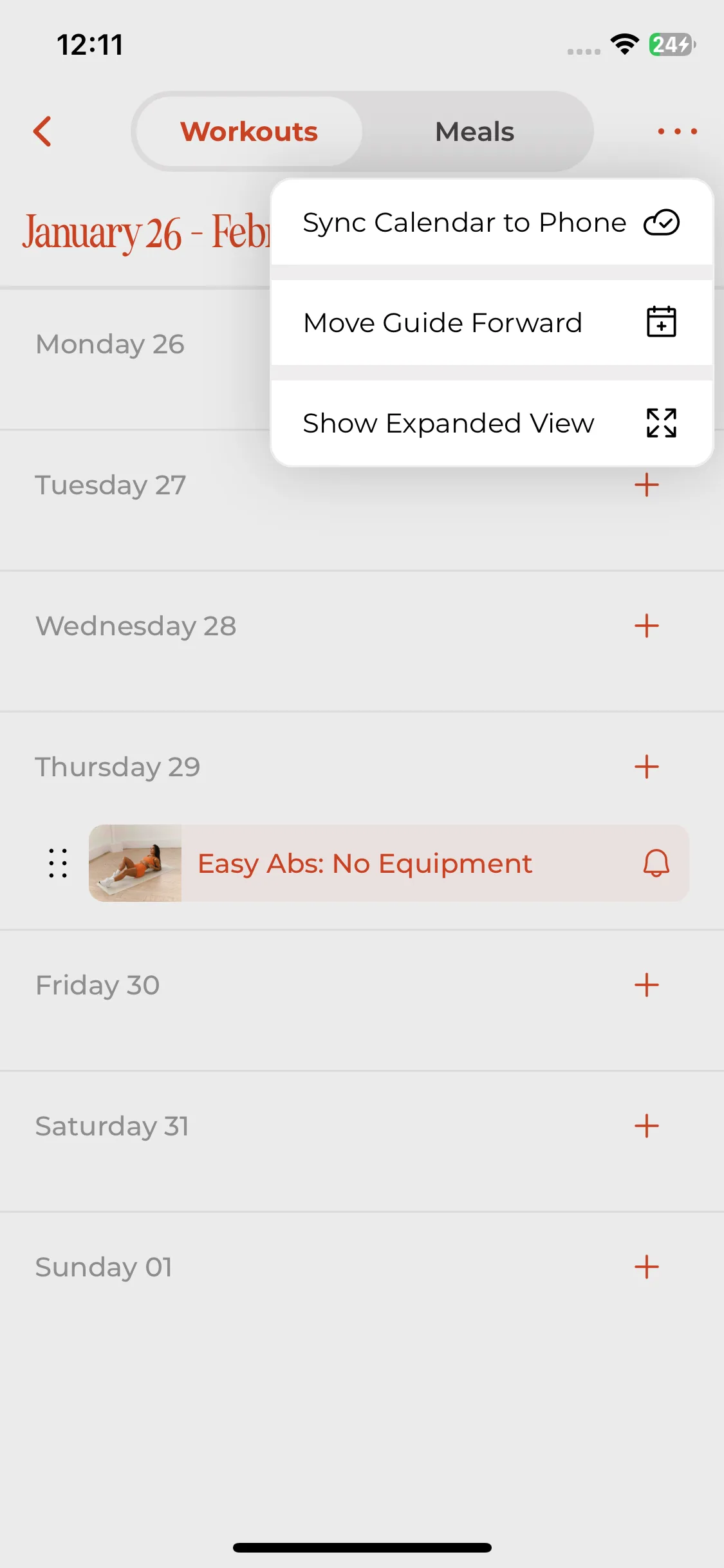Go back using the red arrow

tap(42, 131)
